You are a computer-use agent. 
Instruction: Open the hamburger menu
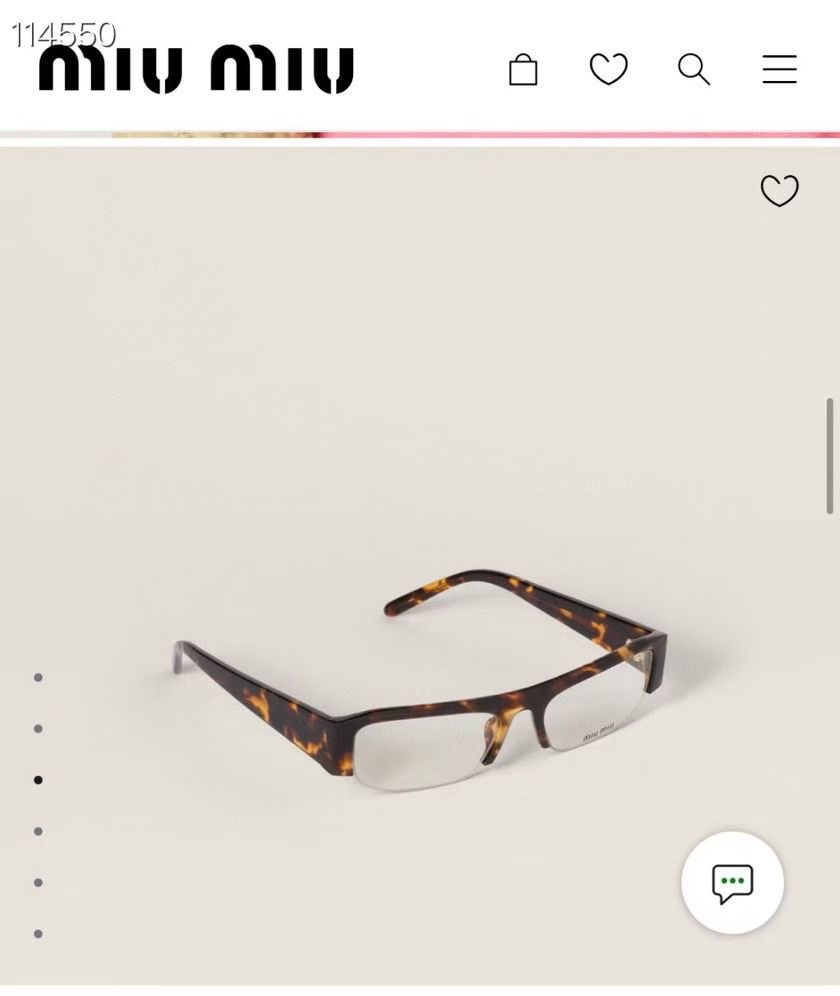tap(779, 70)
